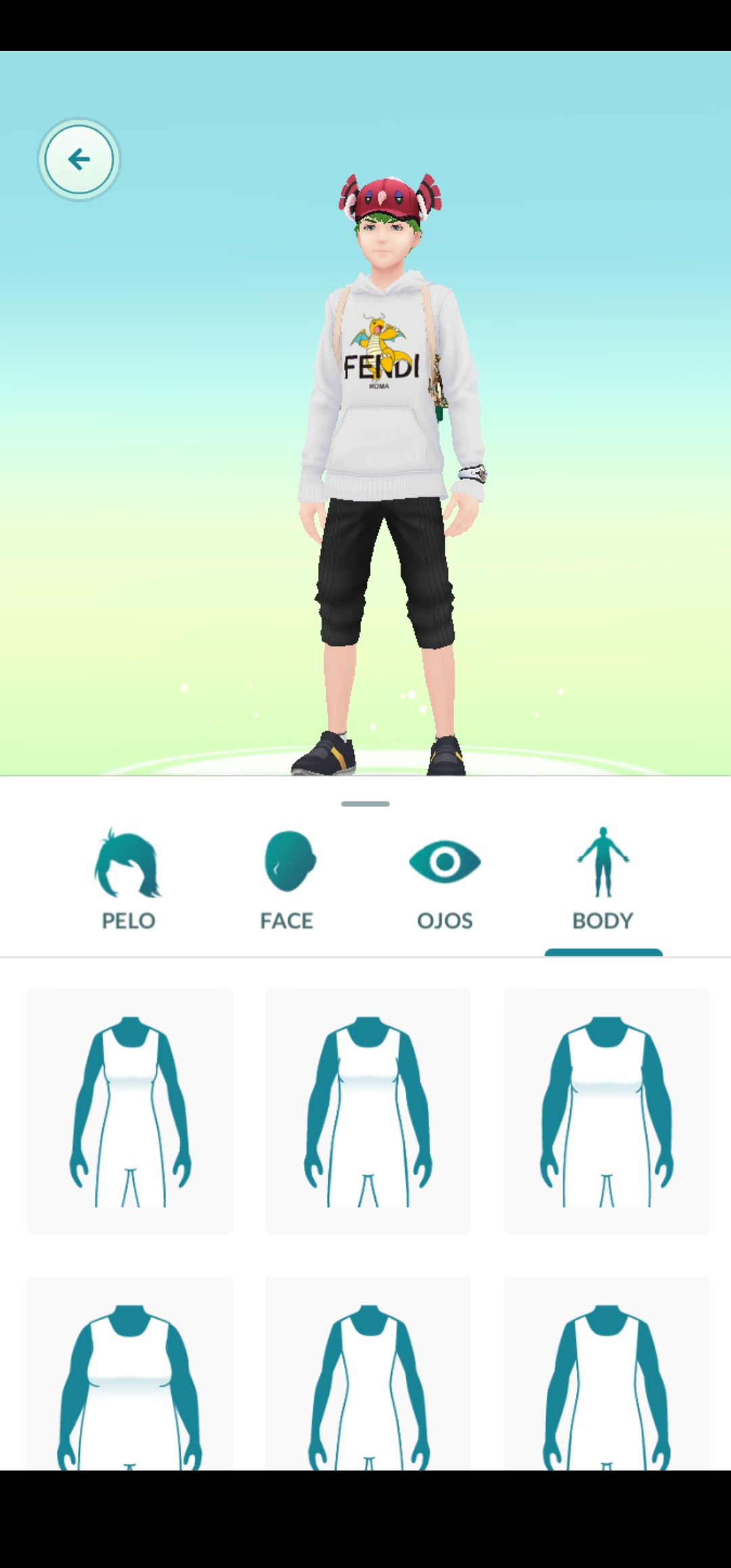Select the middle body type in second row

click(x=368, y=1374)
